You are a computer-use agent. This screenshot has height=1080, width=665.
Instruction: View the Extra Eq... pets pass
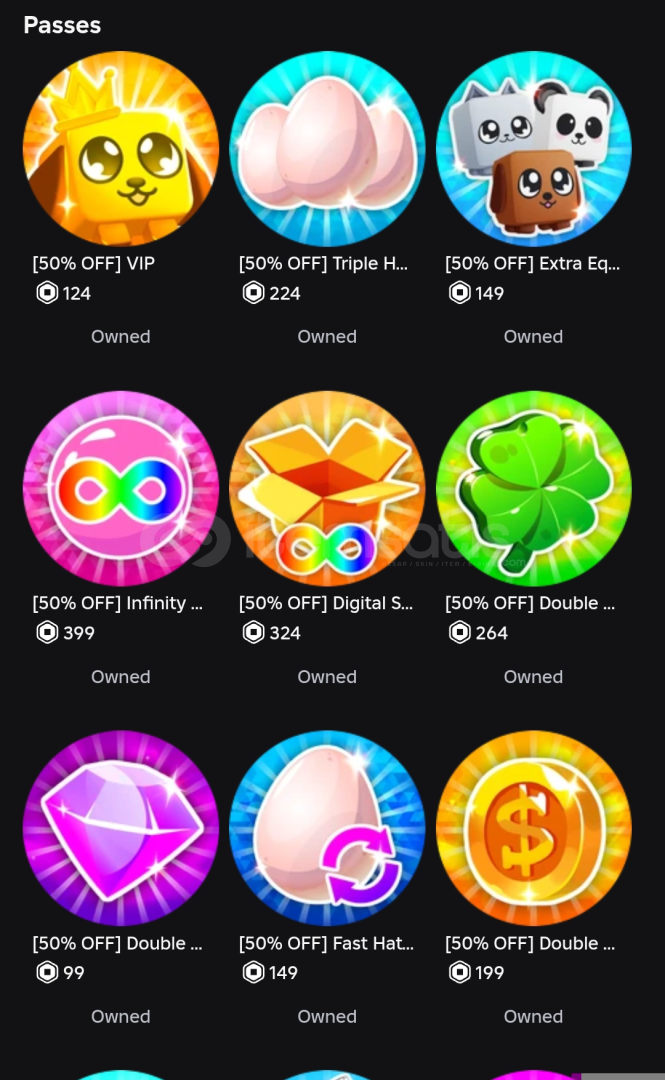point(533,149)
